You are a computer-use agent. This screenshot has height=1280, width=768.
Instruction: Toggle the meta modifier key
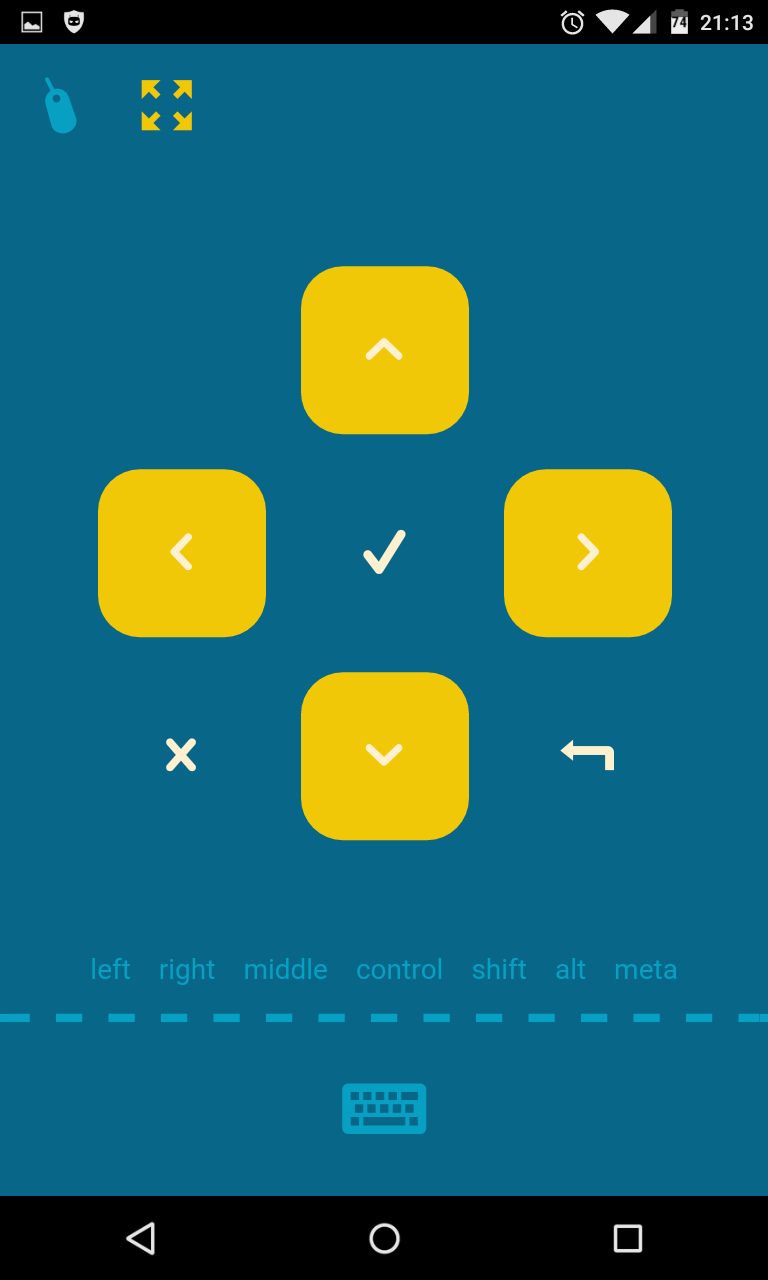[x=645, y=969]
